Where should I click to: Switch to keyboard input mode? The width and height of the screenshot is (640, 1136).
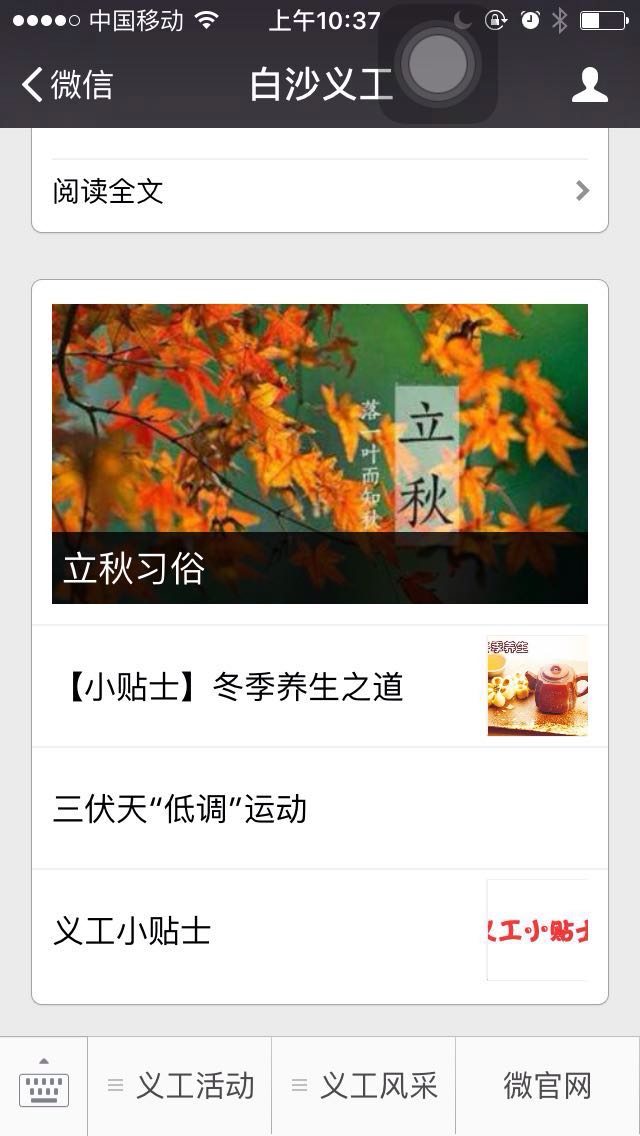[44, 1086]
